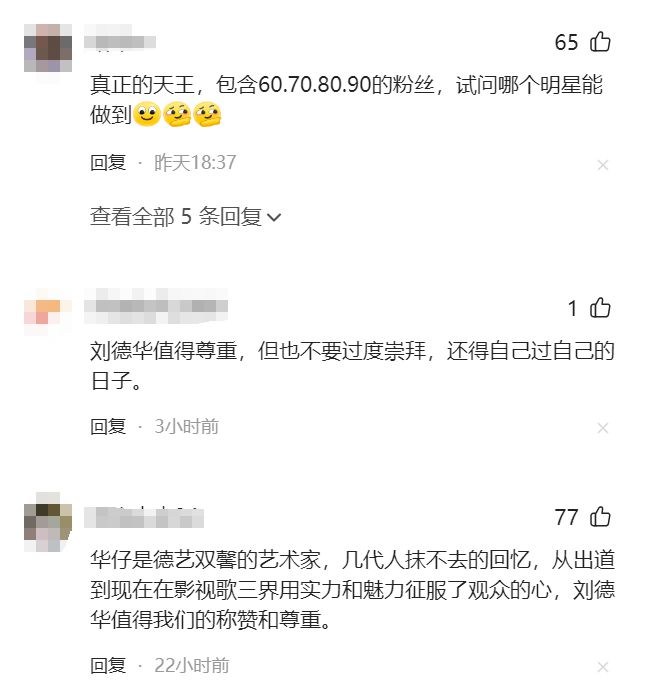
Task: Open avatar of the 3小时前 commenter
Action: point(47,311)
